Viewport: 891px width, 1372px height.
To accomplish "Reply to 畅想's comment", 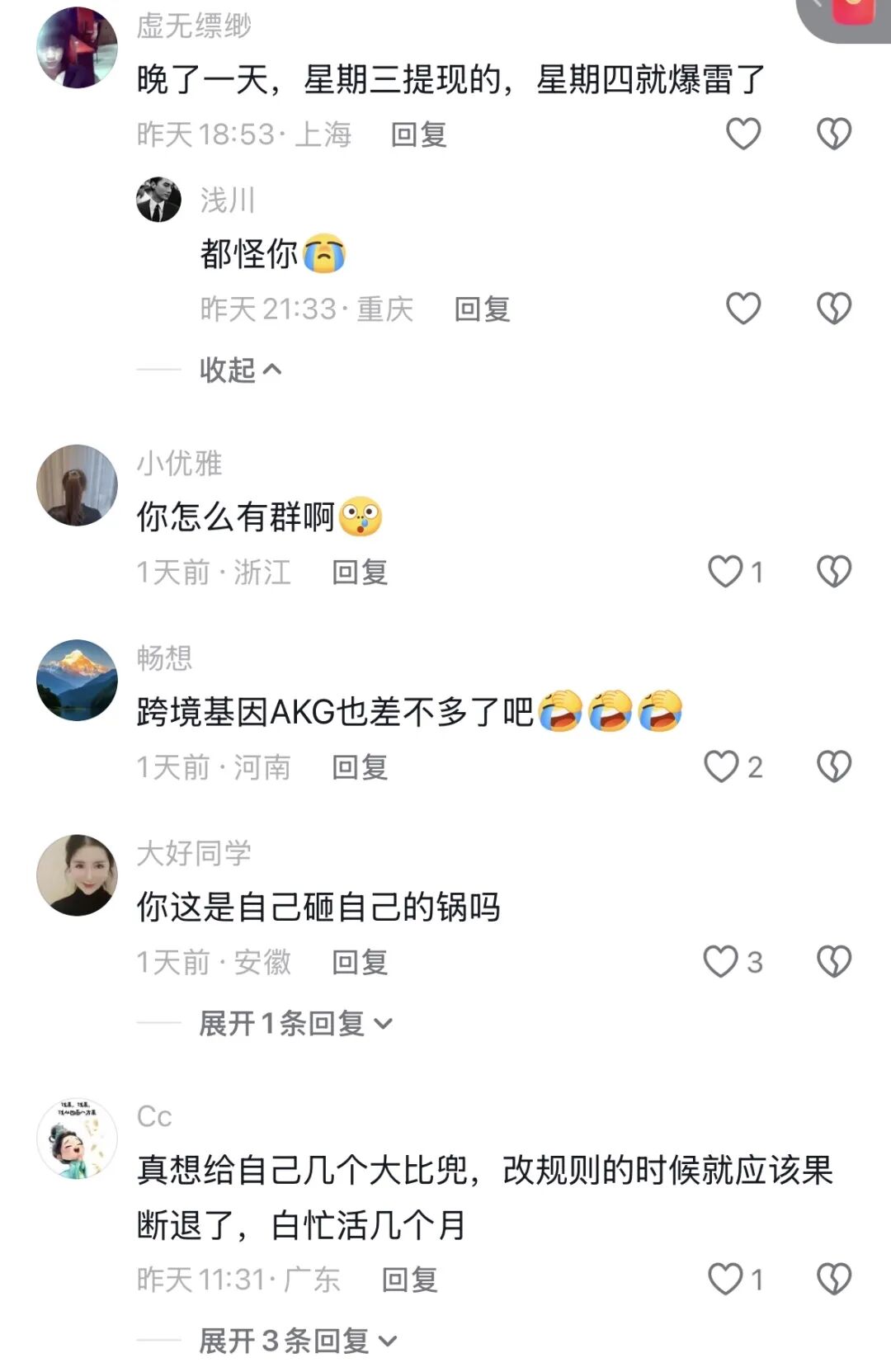I will click(x=360, y=767).
